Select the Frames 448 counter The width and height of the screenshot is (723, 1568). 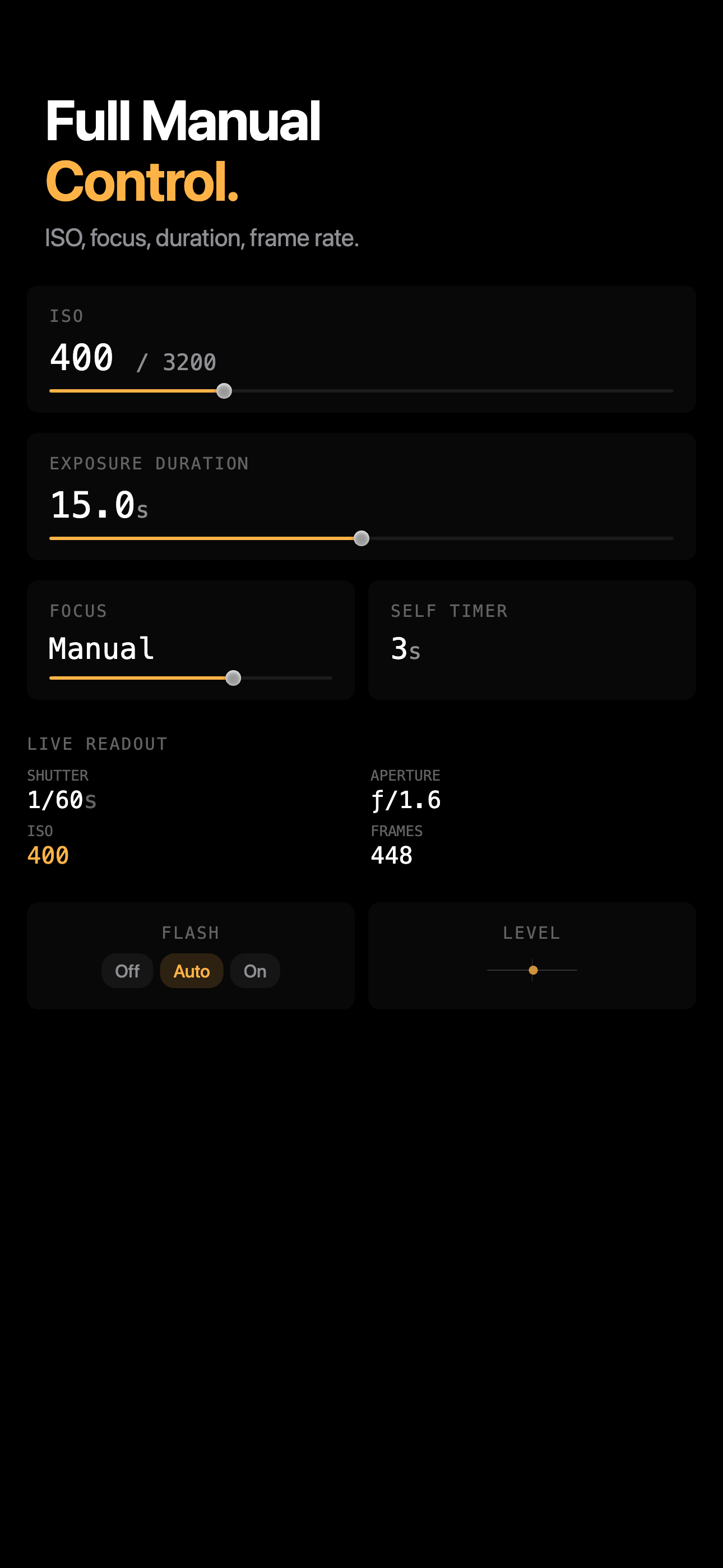[x=391, y=856]
